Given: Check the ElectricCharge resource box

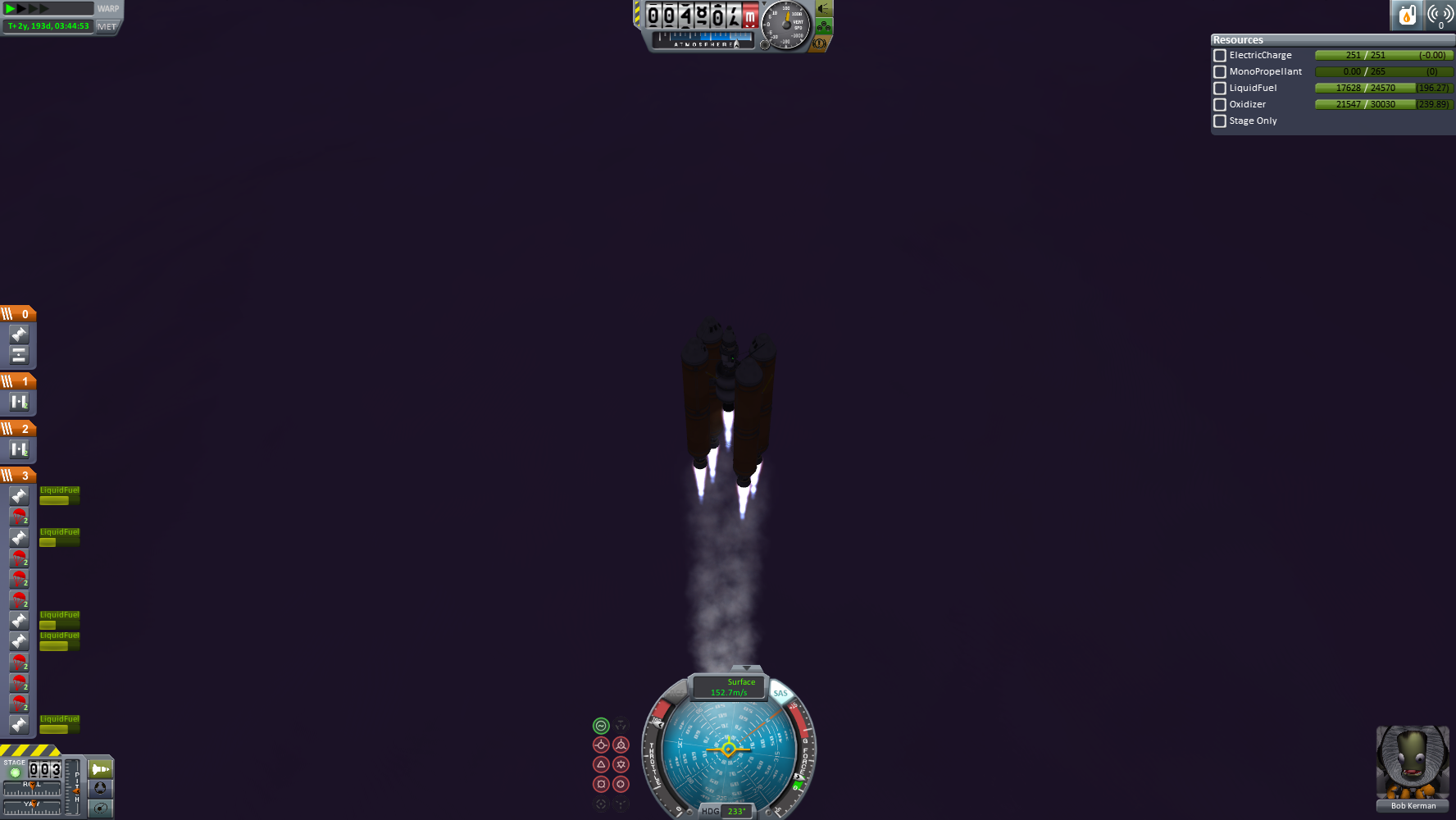Looking at the screenshot, I should pyautogui.click(x=1220, y=56).
